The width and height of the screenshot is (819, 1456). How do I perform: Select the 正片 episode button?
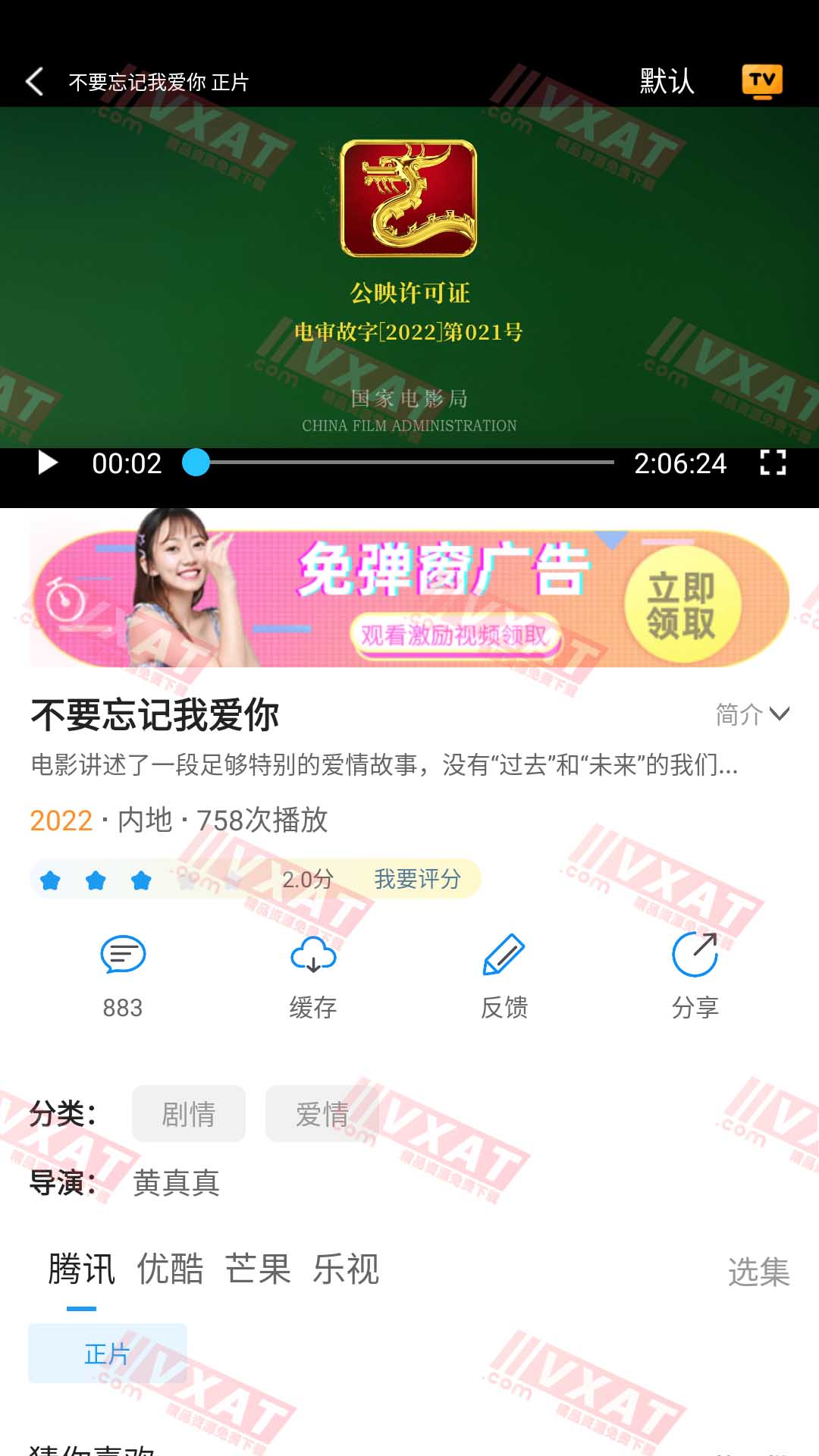107,1354
